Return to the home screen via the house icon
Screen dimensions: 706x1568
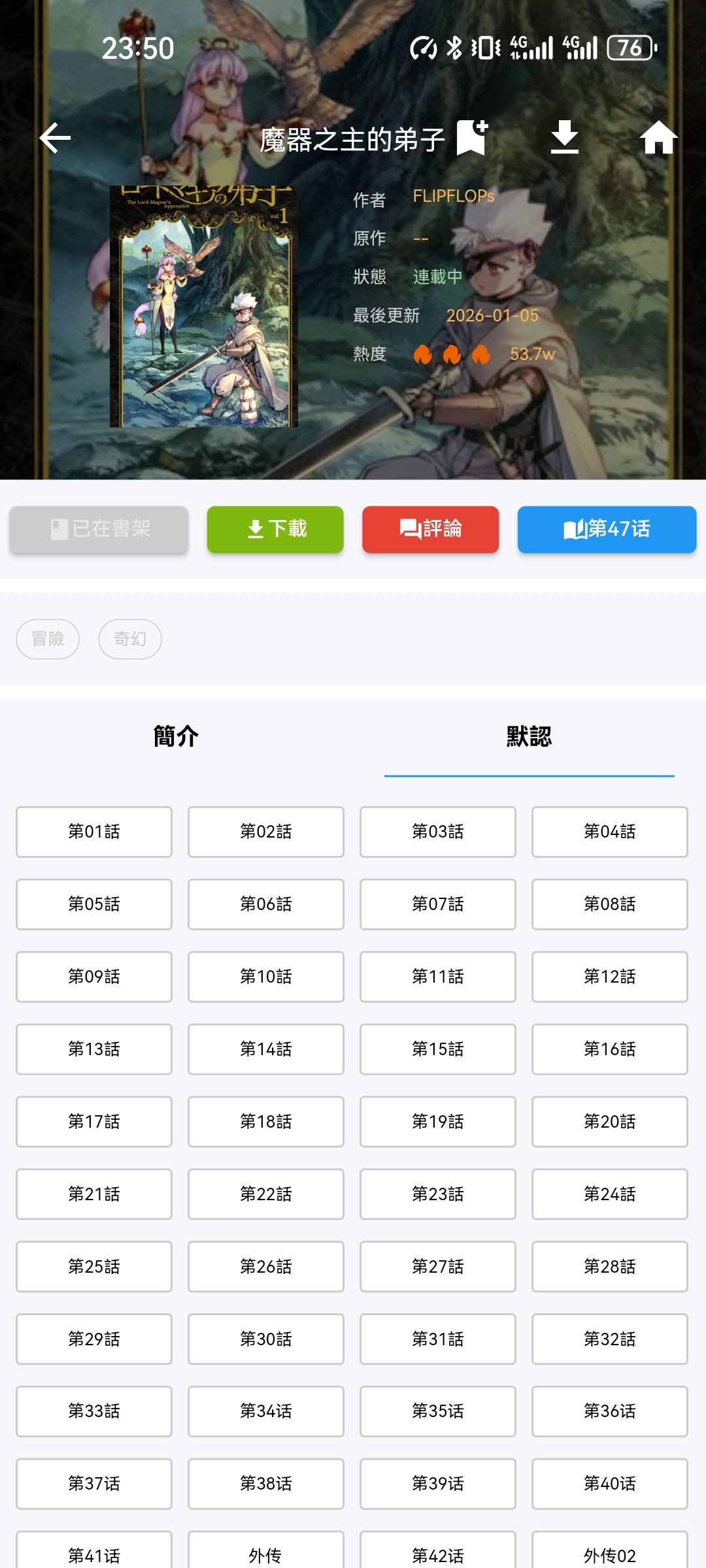pyautogui.click(x=658, y=138)
